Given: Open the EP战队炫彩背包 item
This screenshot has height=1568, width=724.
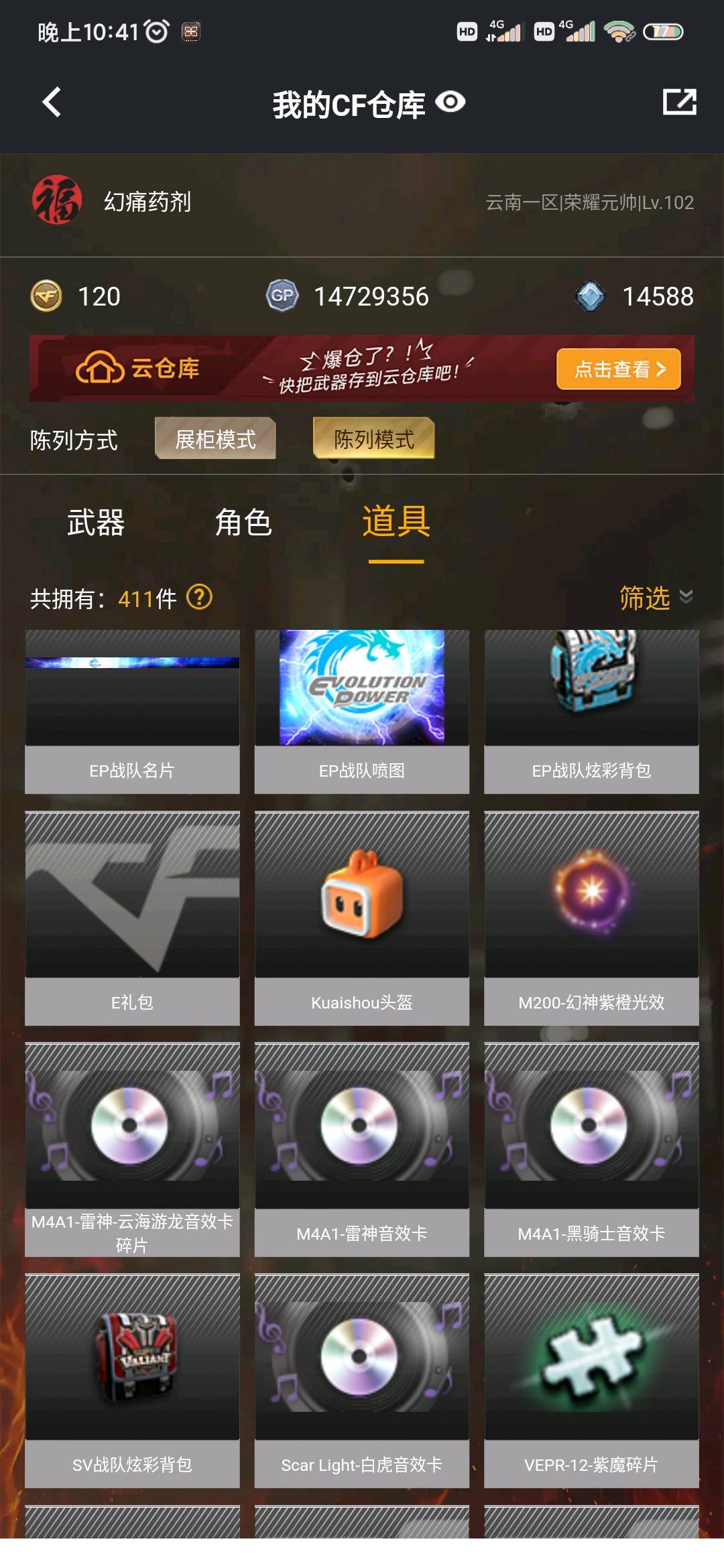Looking at the screenshot, I should 591,712.
